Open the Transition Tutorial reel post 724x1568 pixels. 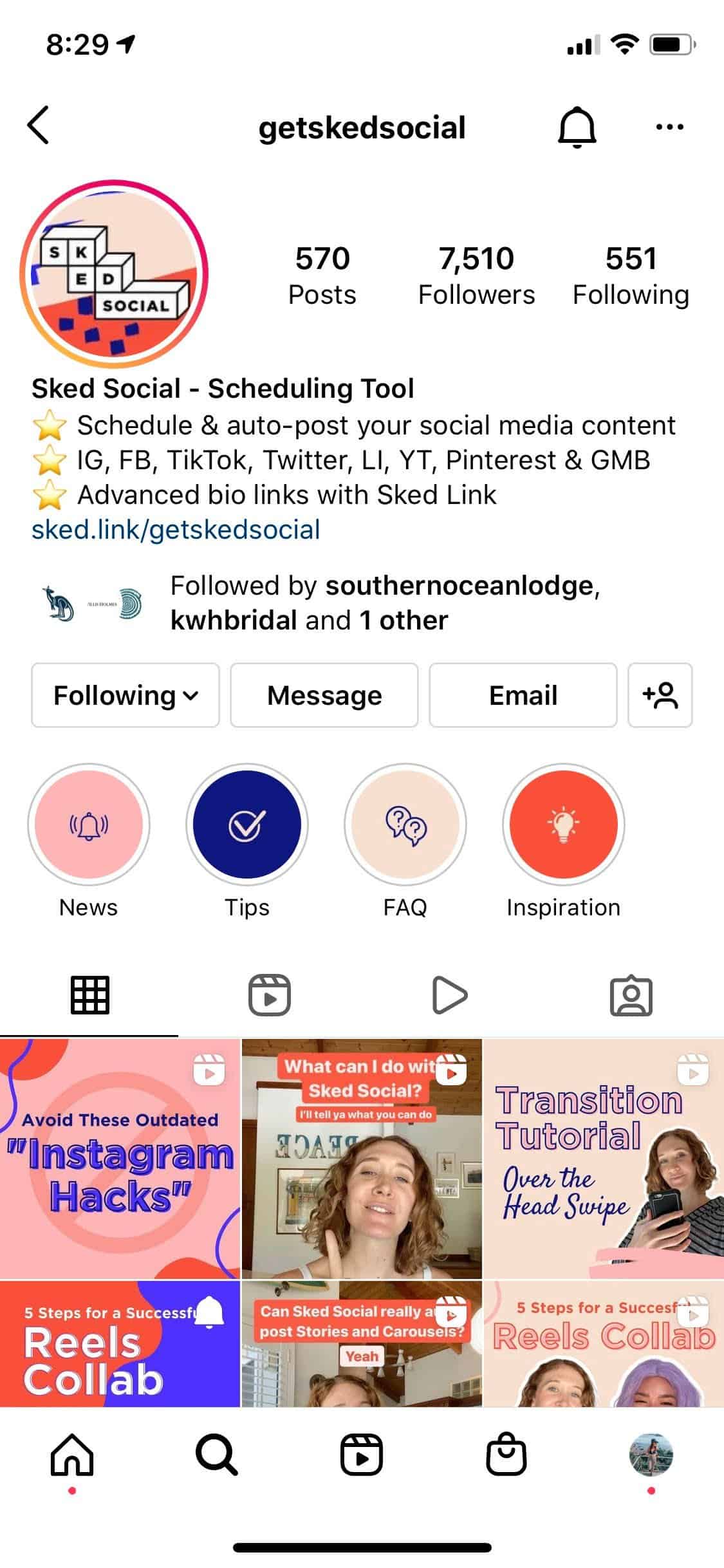[604, 1158]
